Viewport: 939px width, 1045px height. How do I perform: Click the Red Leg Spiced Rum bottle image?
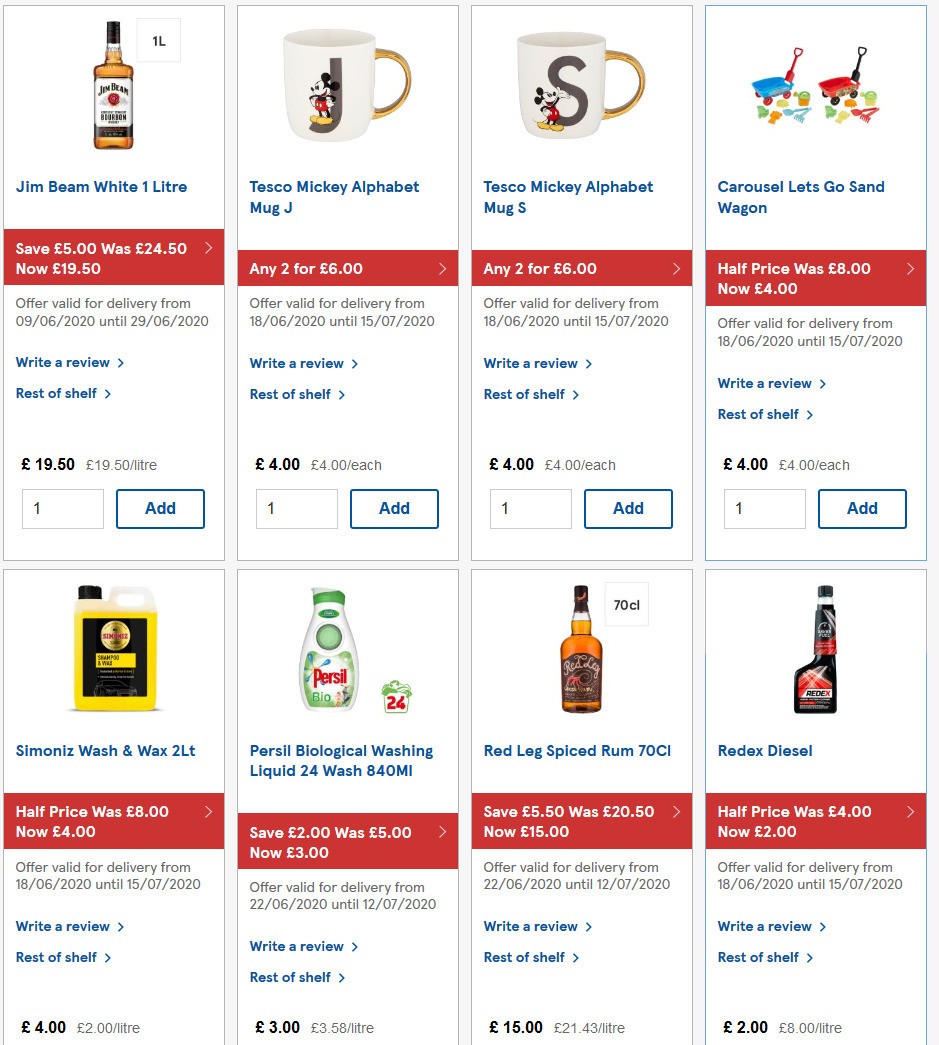[x=581, y=650]
